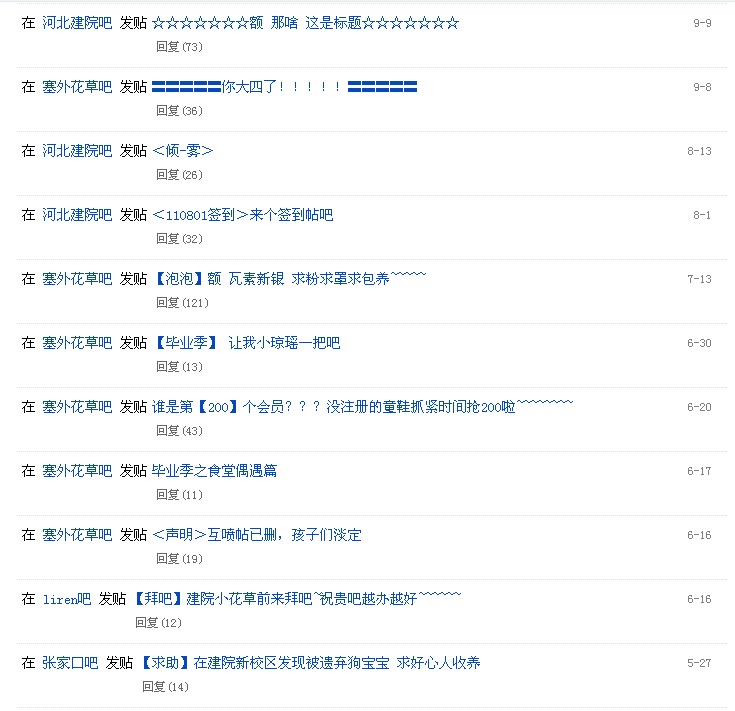Screen dimensions: 735x711
Task: Open the 【拜吧】建院小花草 post
Action: coord(296,599)
